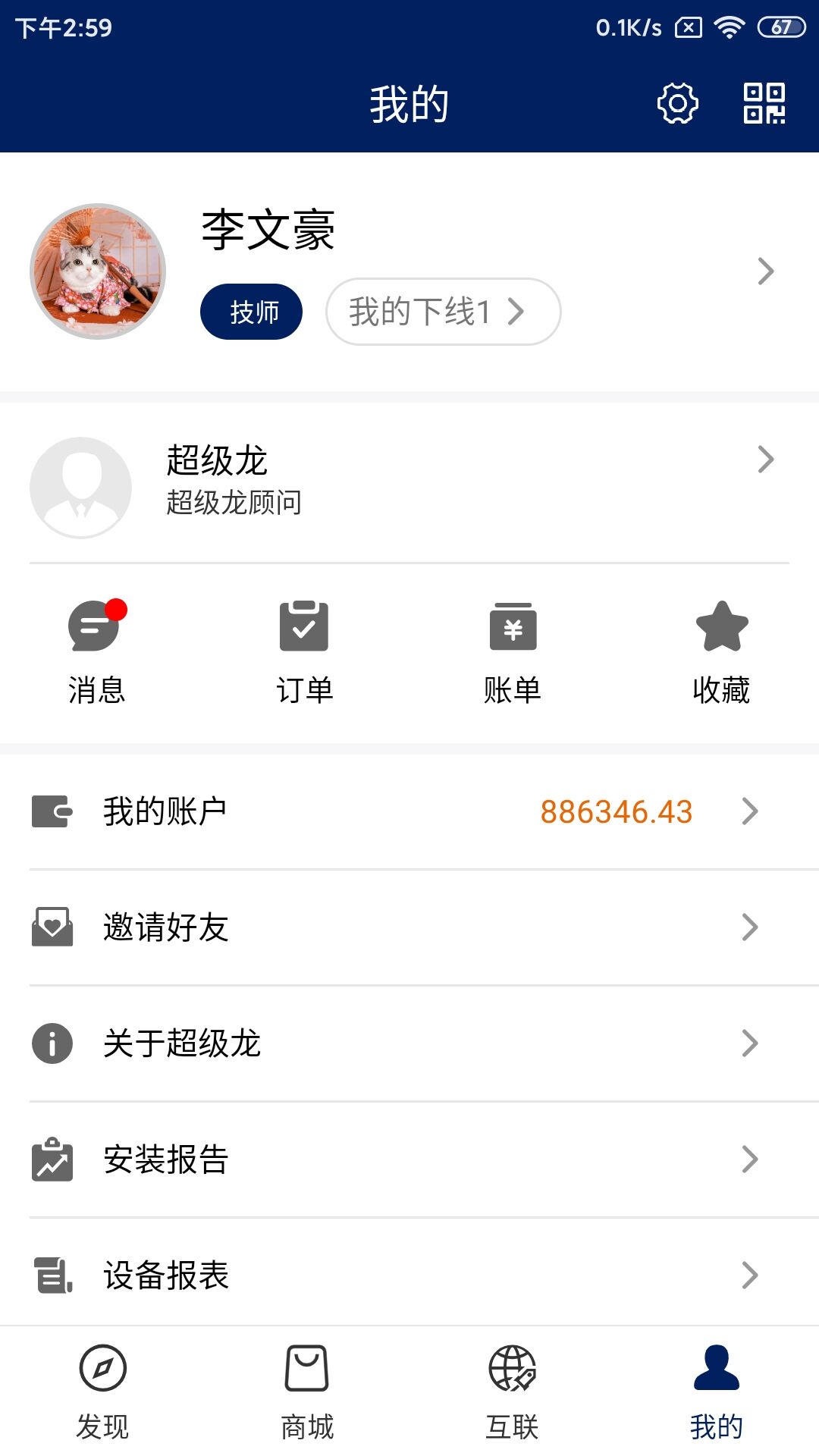
Task: Open the 邀请好友 envelope icon
Action: pyautogui.click(x=51, y=927)
